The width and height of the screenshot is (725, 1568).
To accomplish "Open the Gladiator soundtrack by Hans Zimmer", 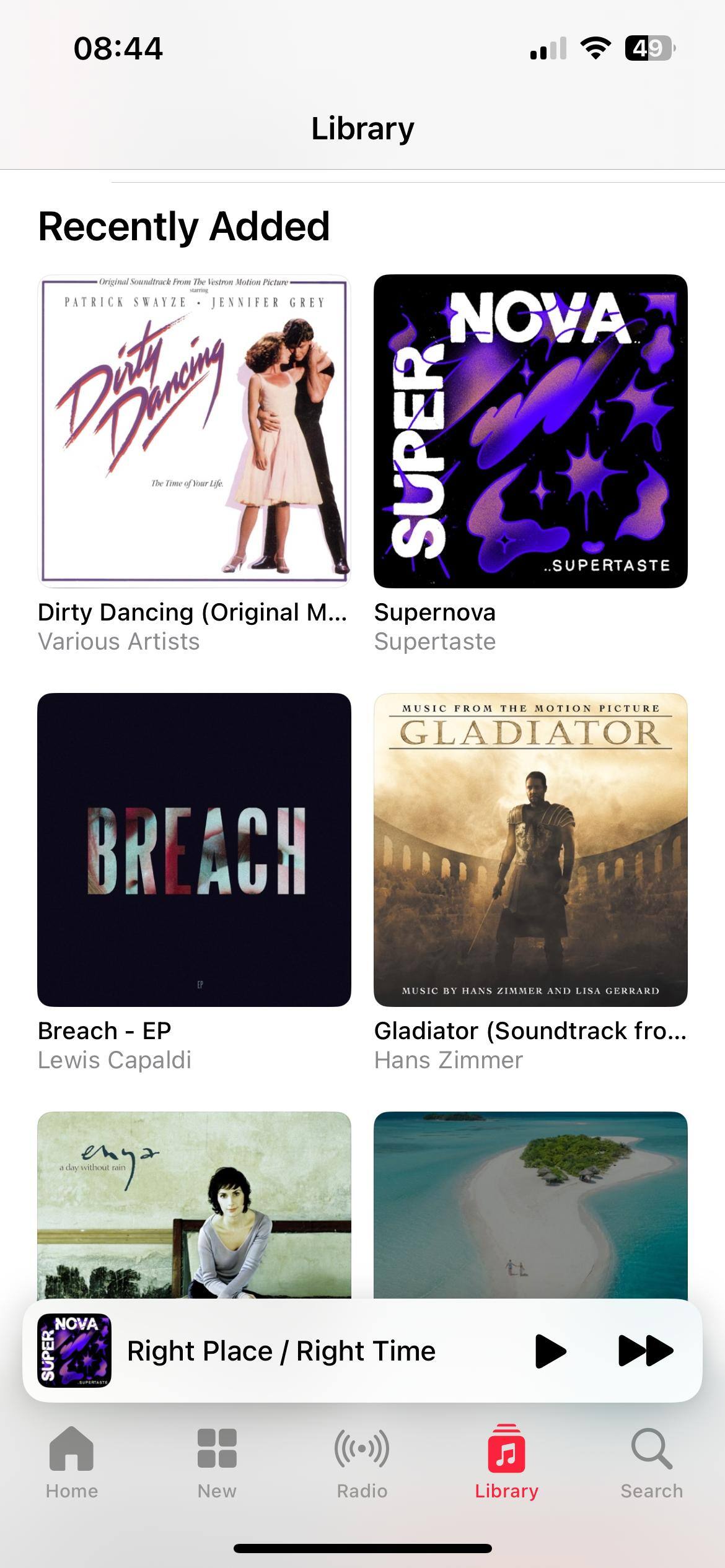I will coord(530,849).
